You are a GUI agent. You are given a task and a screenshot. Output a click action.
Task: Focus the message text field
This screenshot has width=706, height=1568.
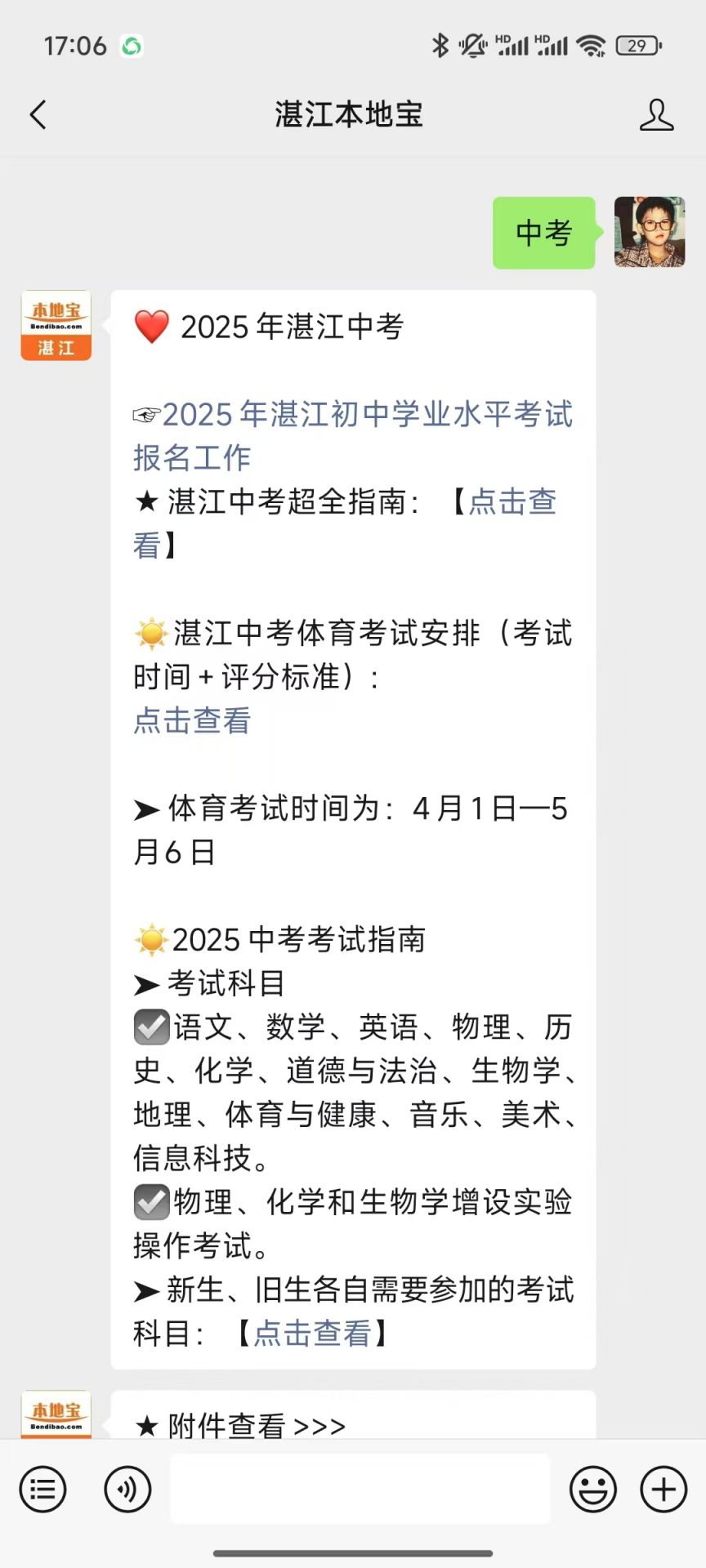[360, 1489]
